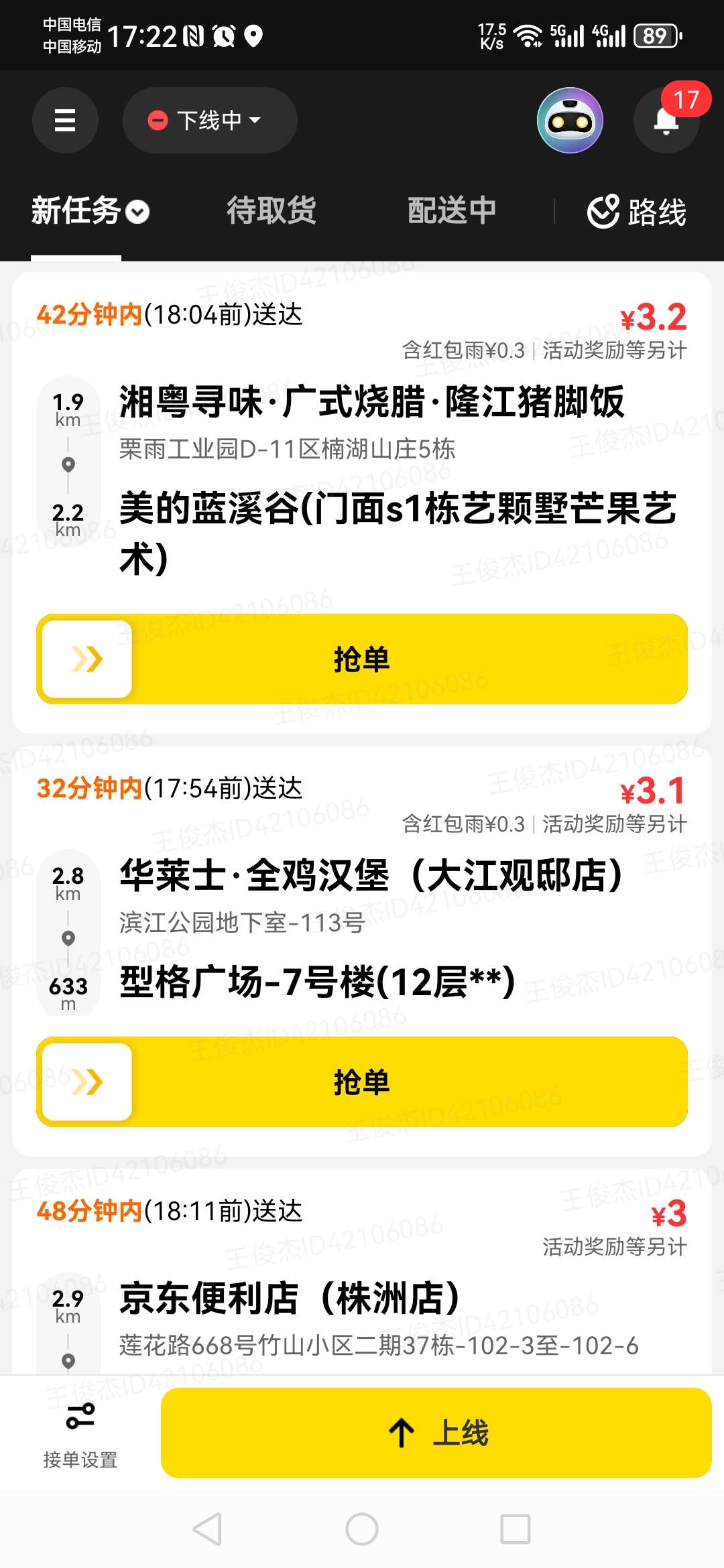Switch to the 配送中 tab
This screenshot has height=1568, width=724.
(452, 211)
